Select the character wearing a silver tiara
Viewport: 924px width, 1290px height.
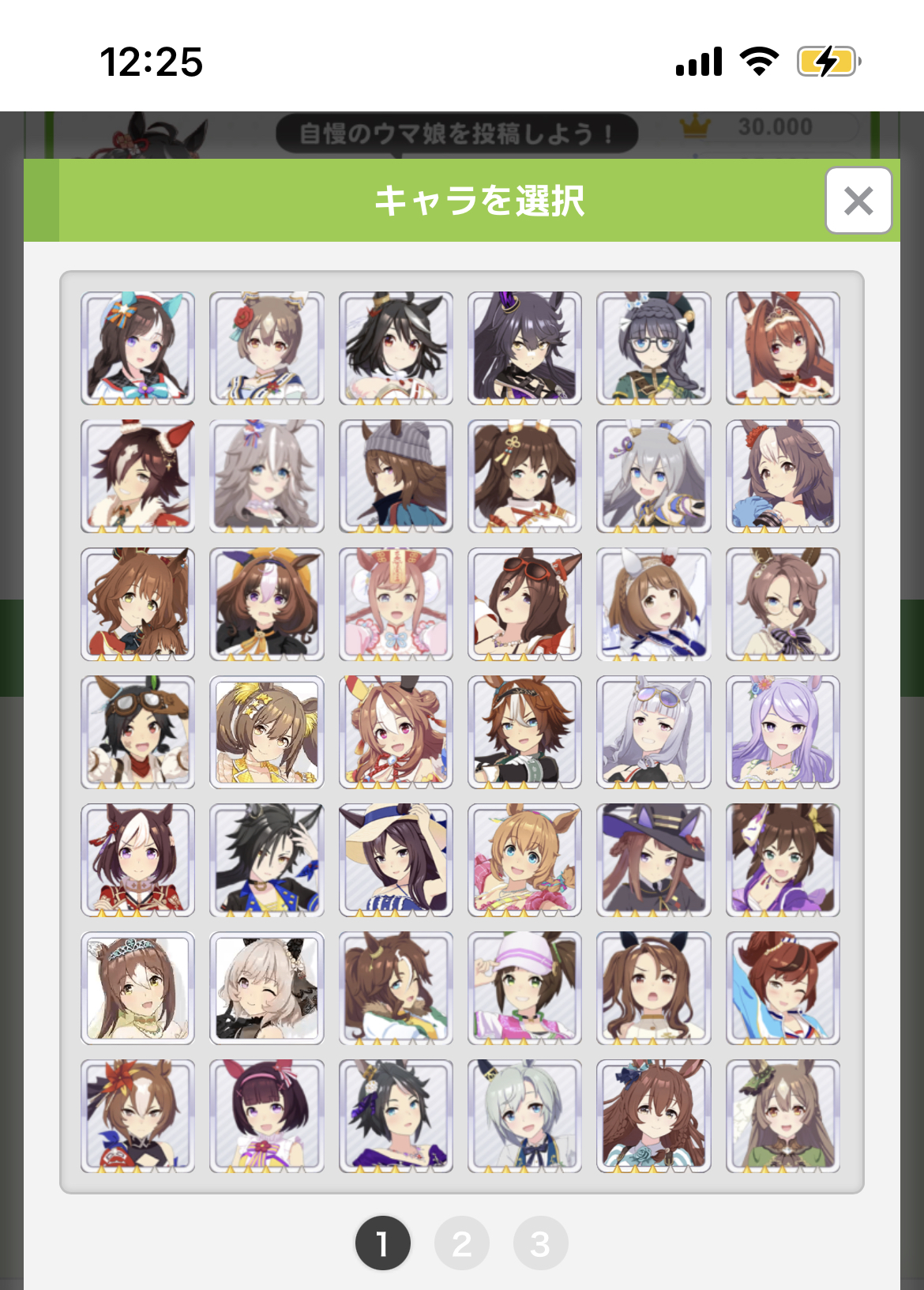[137, 988]
